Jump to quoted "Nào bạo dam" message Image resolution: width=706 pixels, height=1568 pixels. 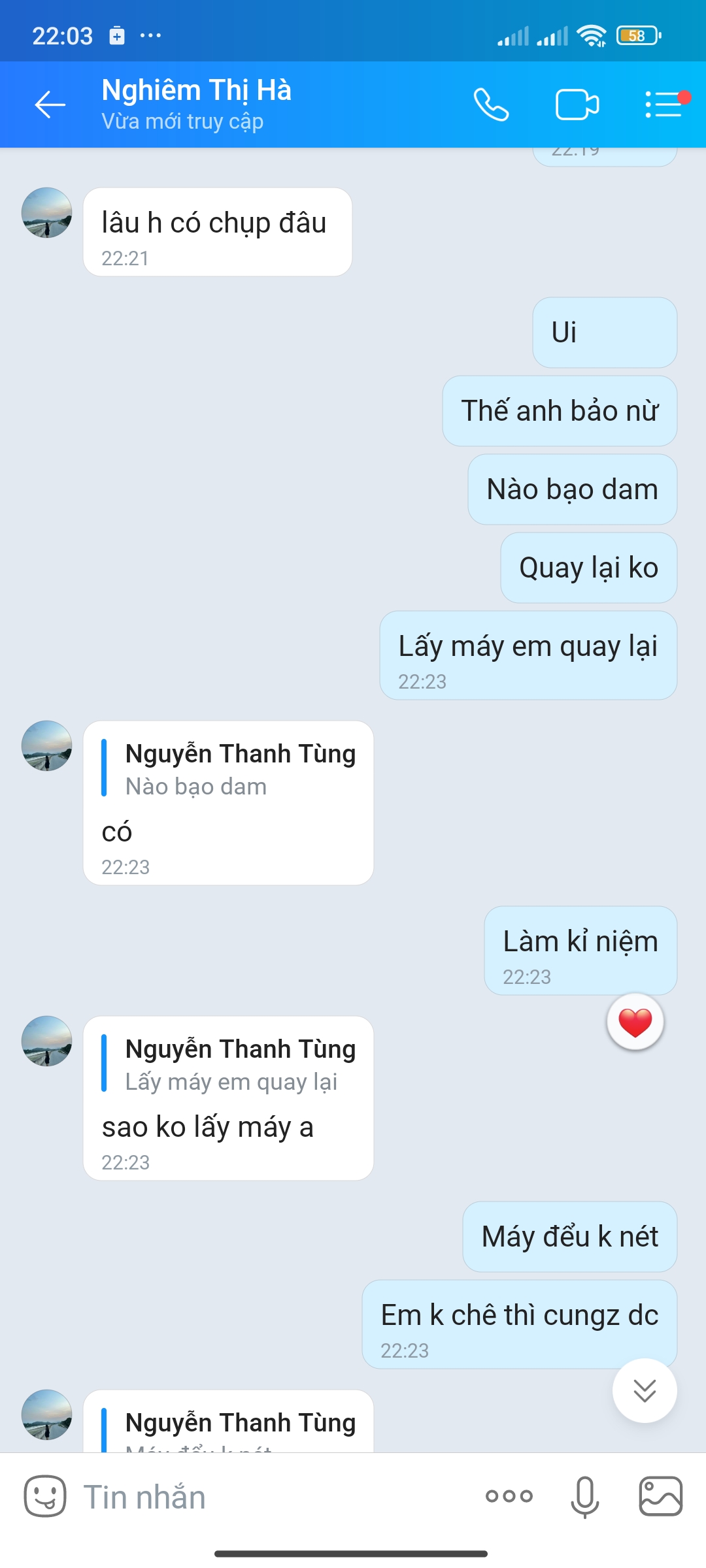229,770
